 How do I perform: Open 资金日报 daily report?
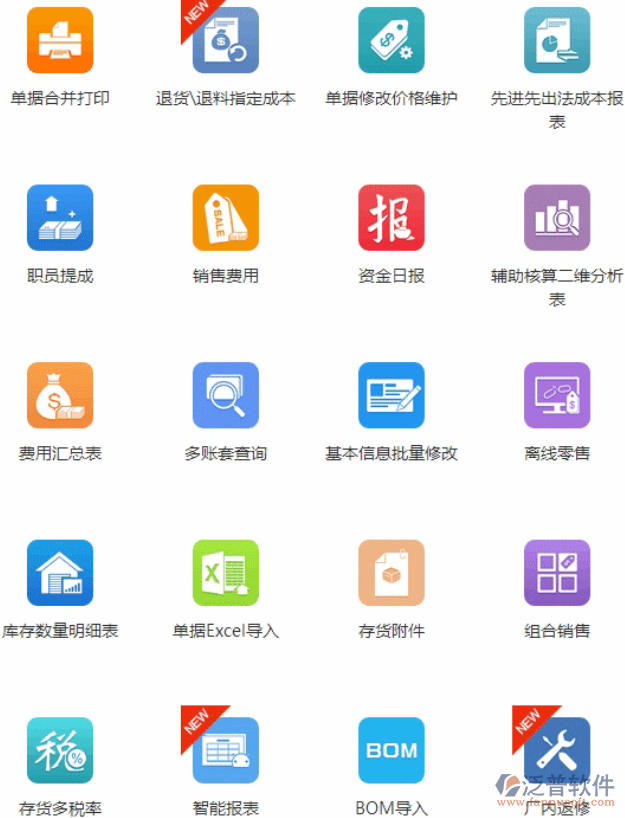[x=391, y=218]
